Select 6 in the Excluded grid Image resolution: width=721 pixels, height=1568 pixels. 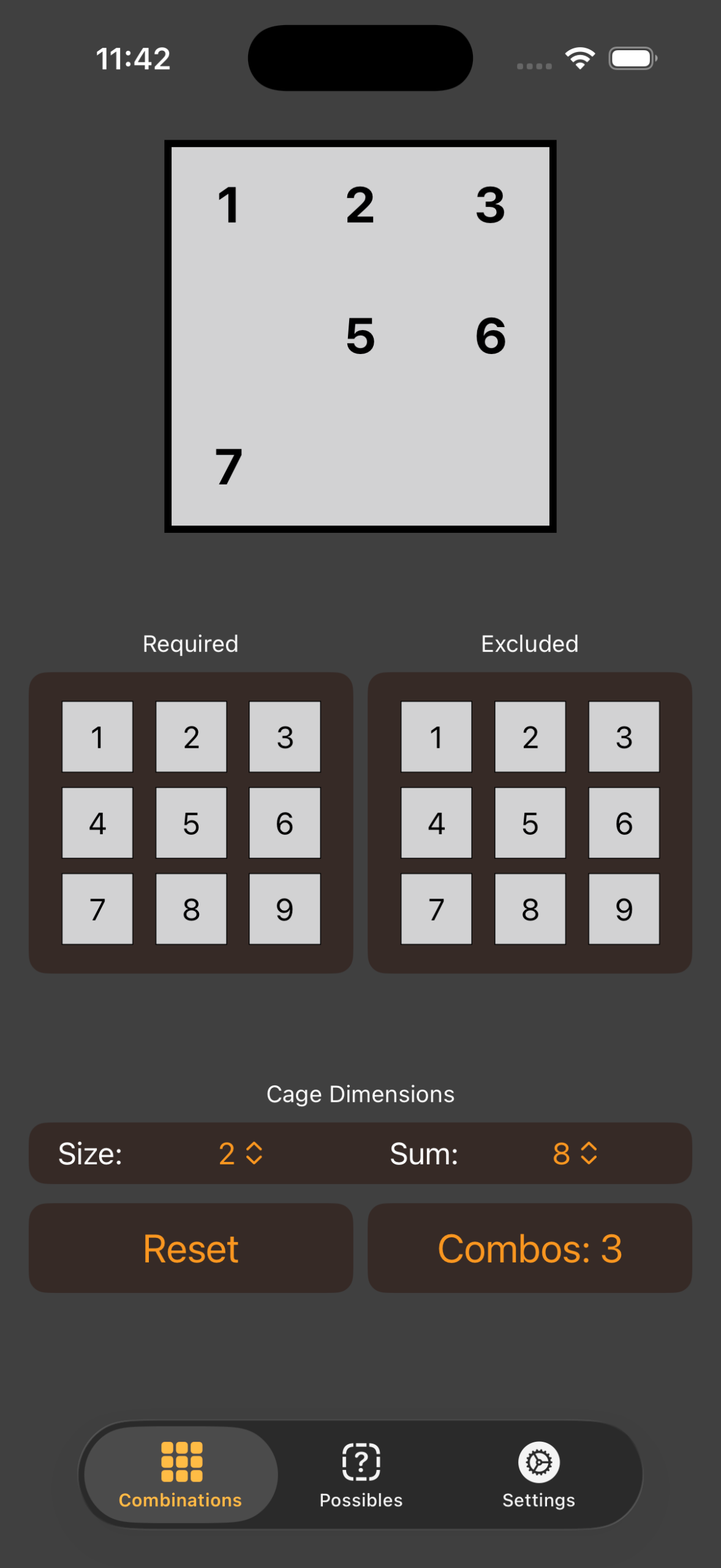(x=624, y=823)
